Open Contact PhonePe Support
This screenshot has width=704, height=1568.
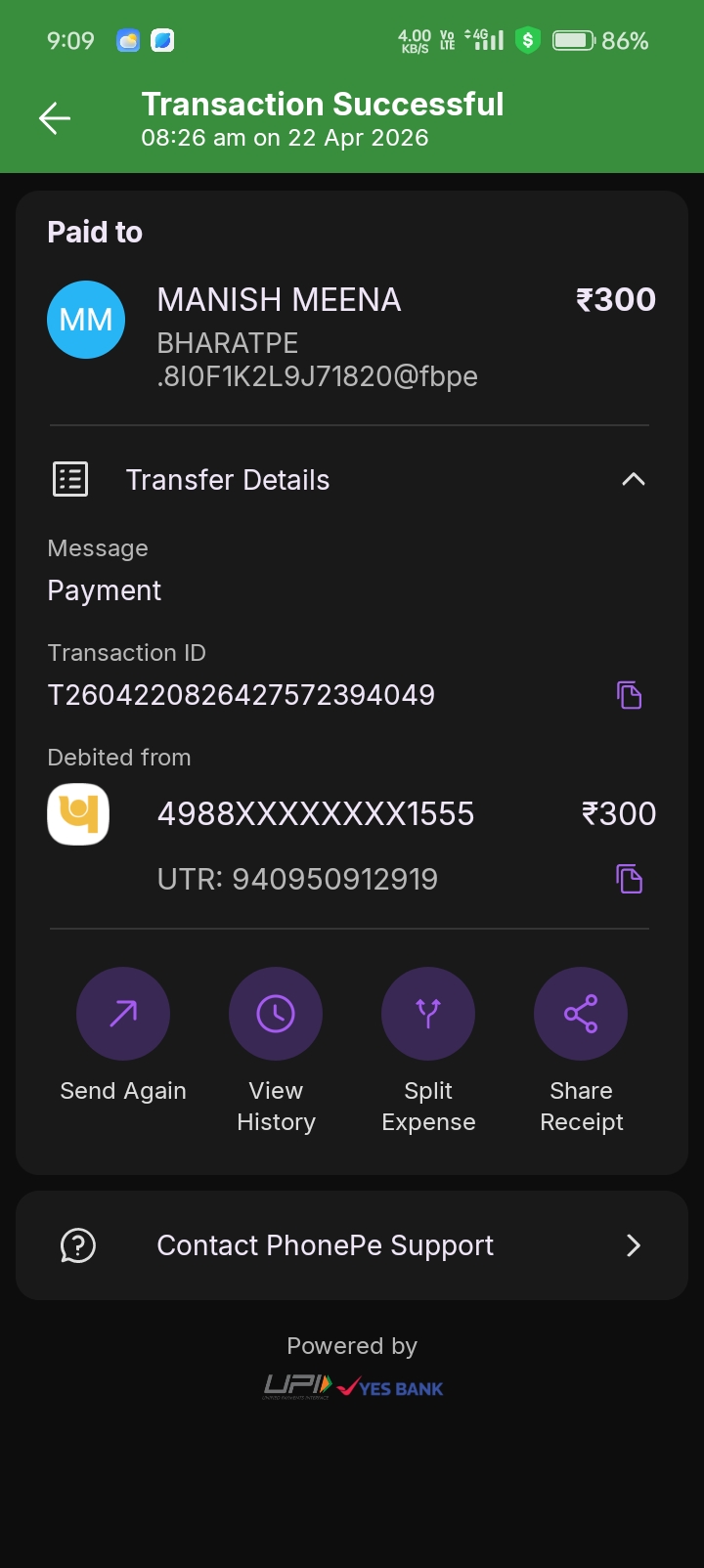pos(352,1245)
